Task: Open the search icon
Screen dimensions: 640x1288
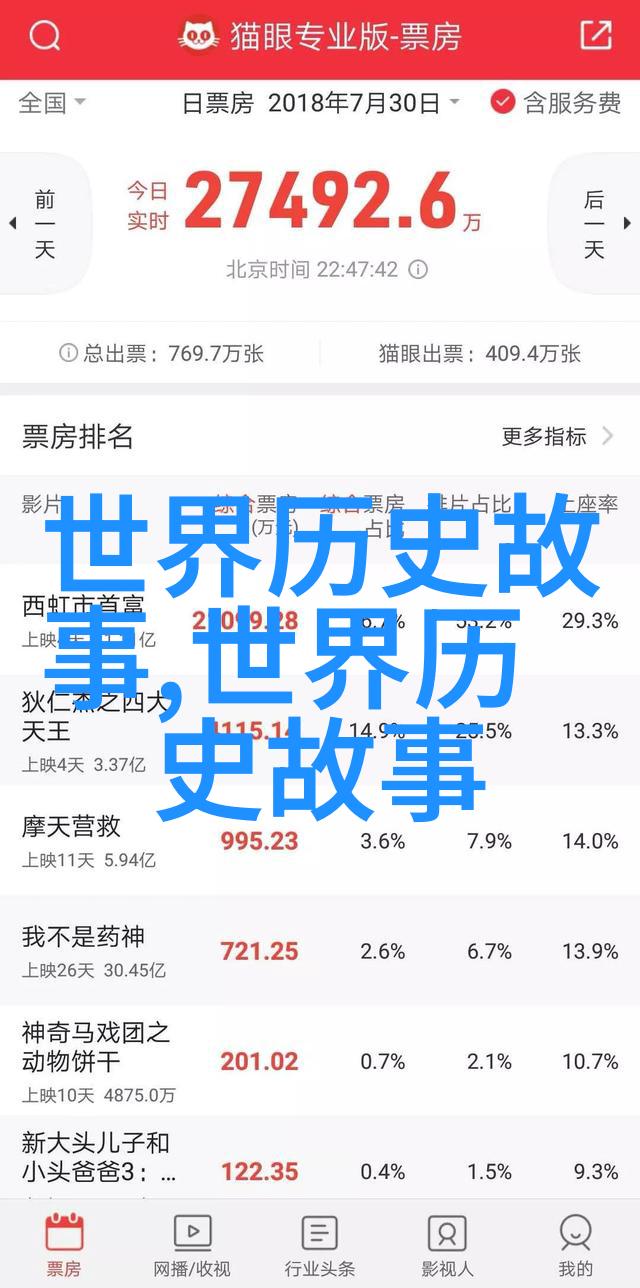Action: coord(45,38)
